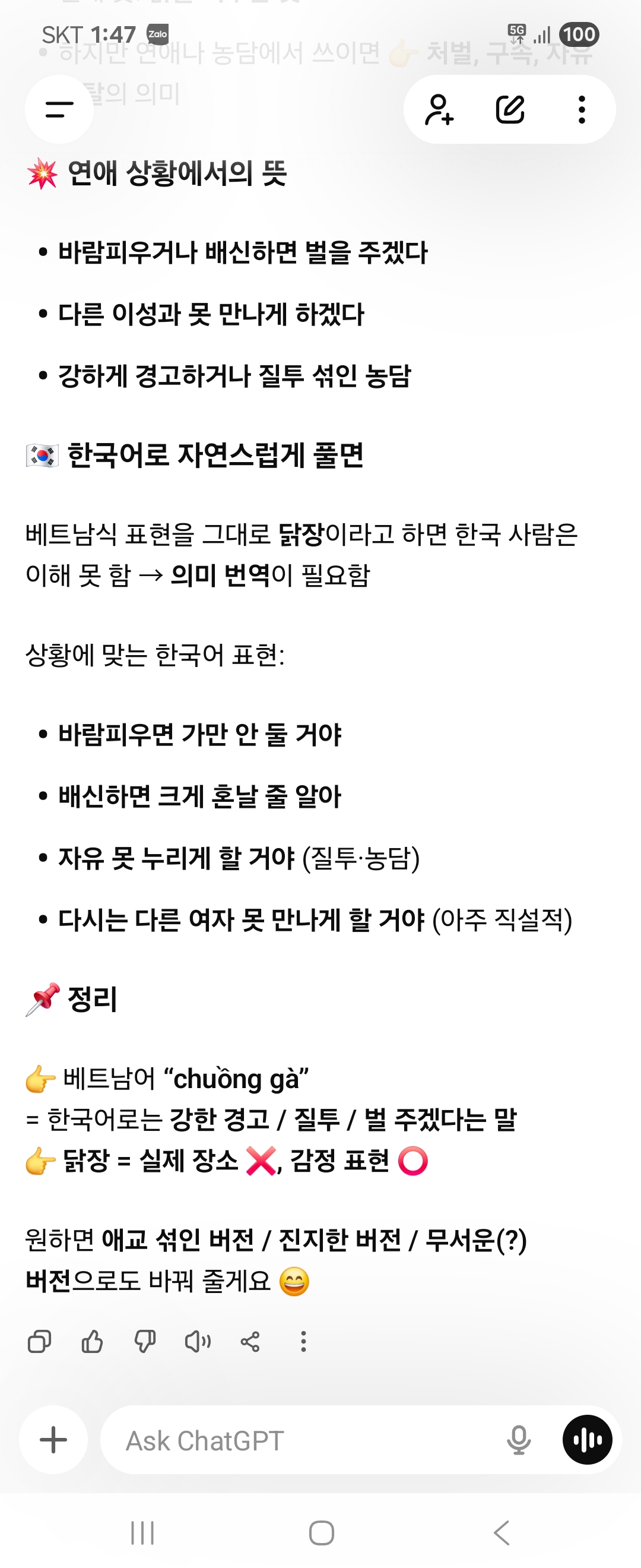Copy the ChatGPT response

40,1342
